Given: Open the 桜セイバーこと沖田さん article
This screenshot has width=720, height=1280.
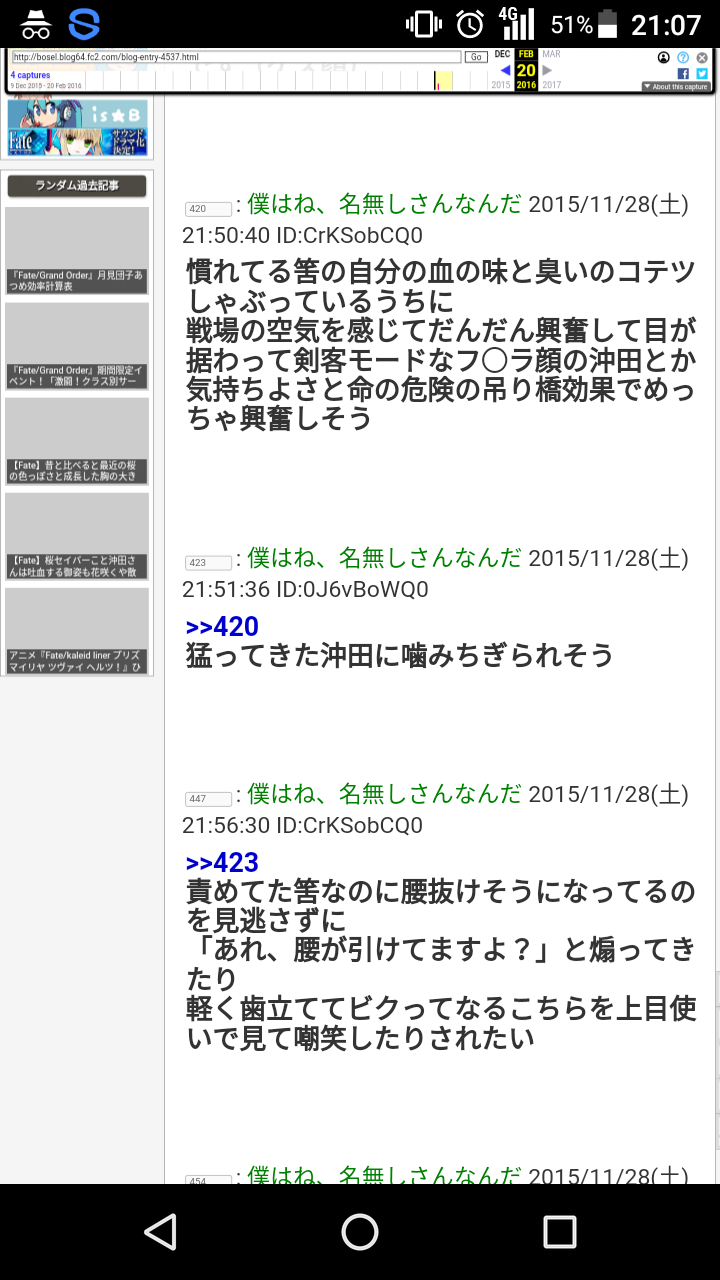Looking at the screenshot, I should (78, 536).
